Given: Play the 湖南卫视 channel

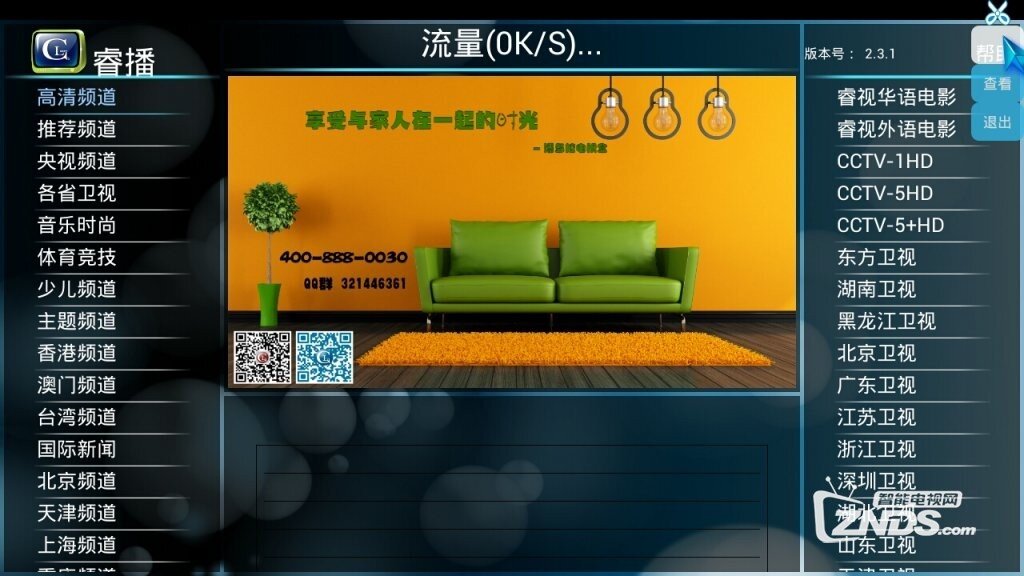Looking at the screenshot, I should [876, 289].
